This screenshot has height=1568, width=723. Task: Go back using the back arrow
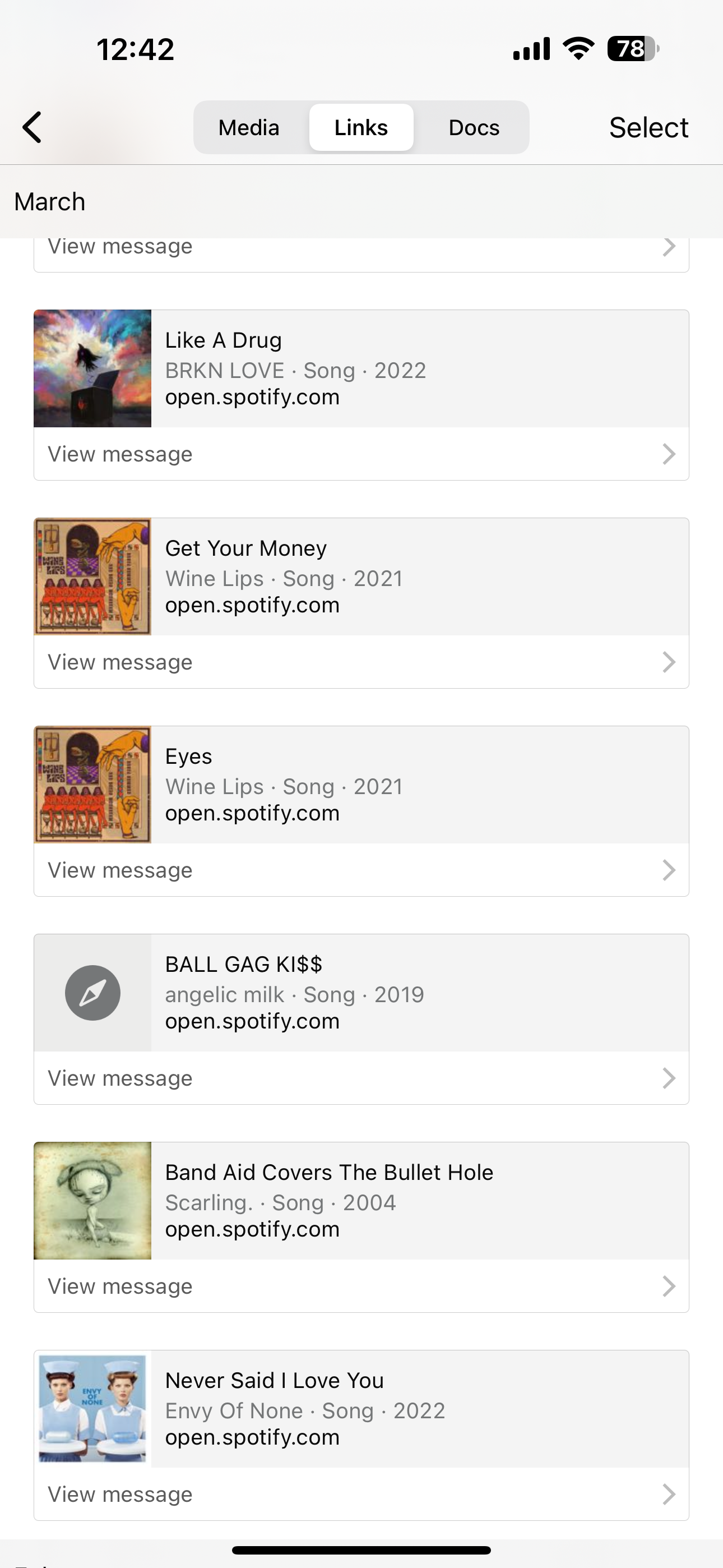(33, 127)
